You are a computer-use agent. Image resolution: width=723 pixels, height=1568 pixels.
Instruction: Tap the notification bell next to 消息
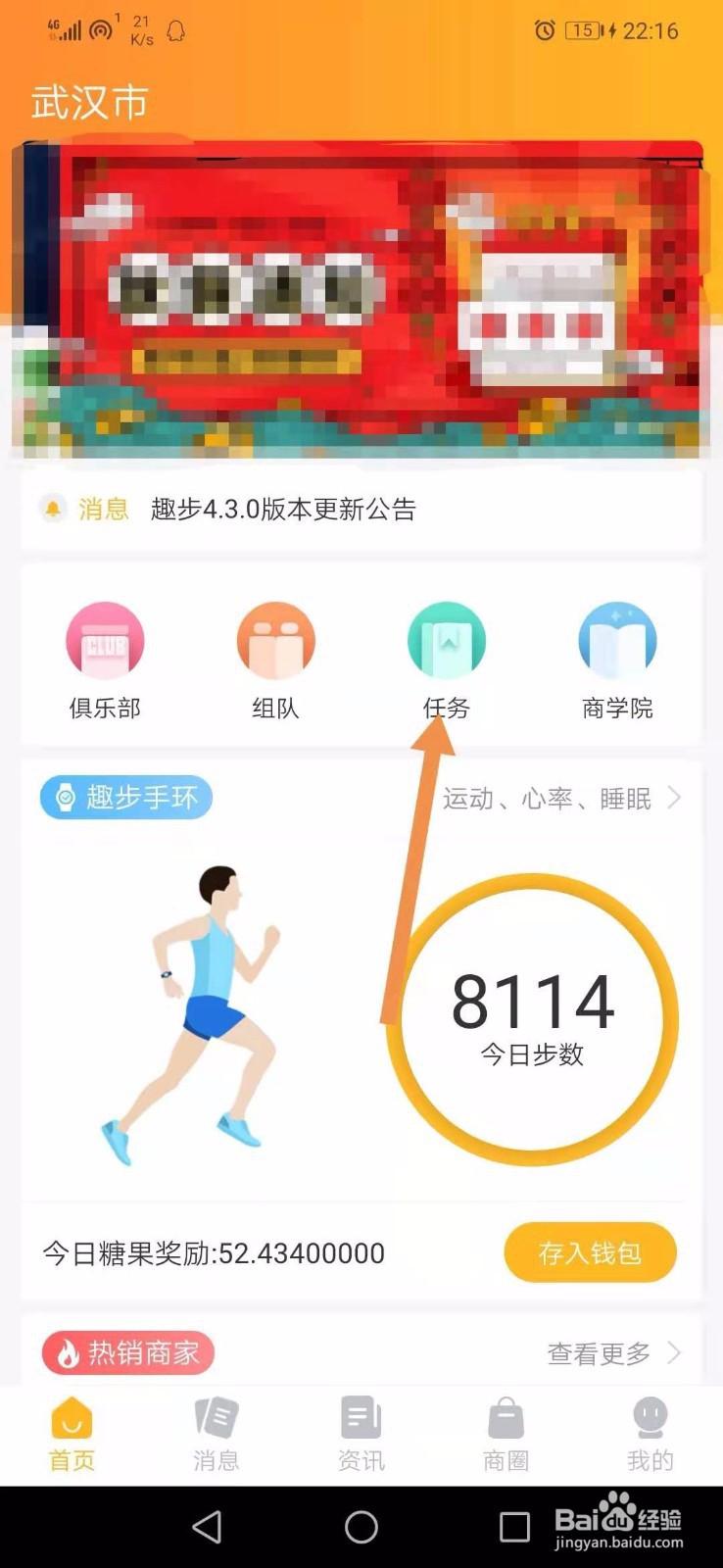(x=54, y=509)
